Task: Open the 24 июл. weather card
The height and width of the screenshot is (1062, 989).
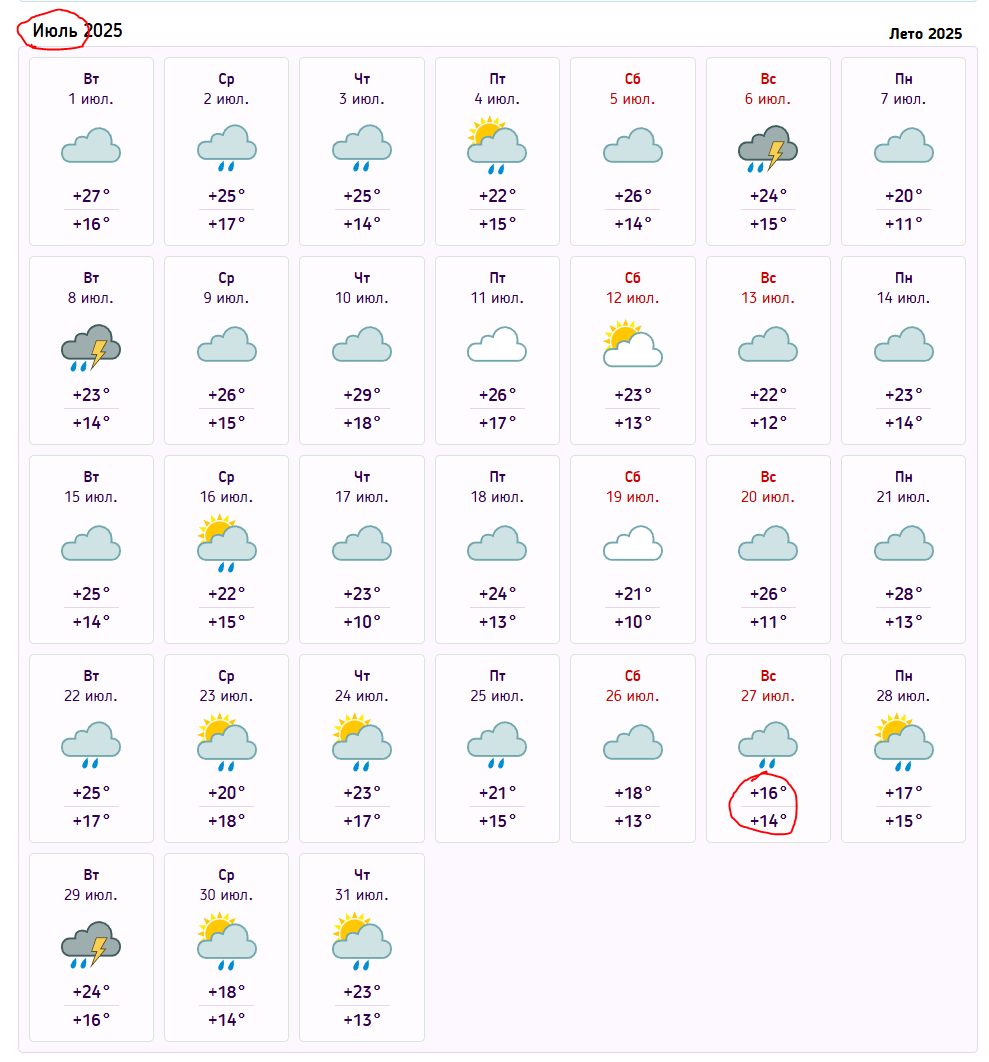Action: 361,748
